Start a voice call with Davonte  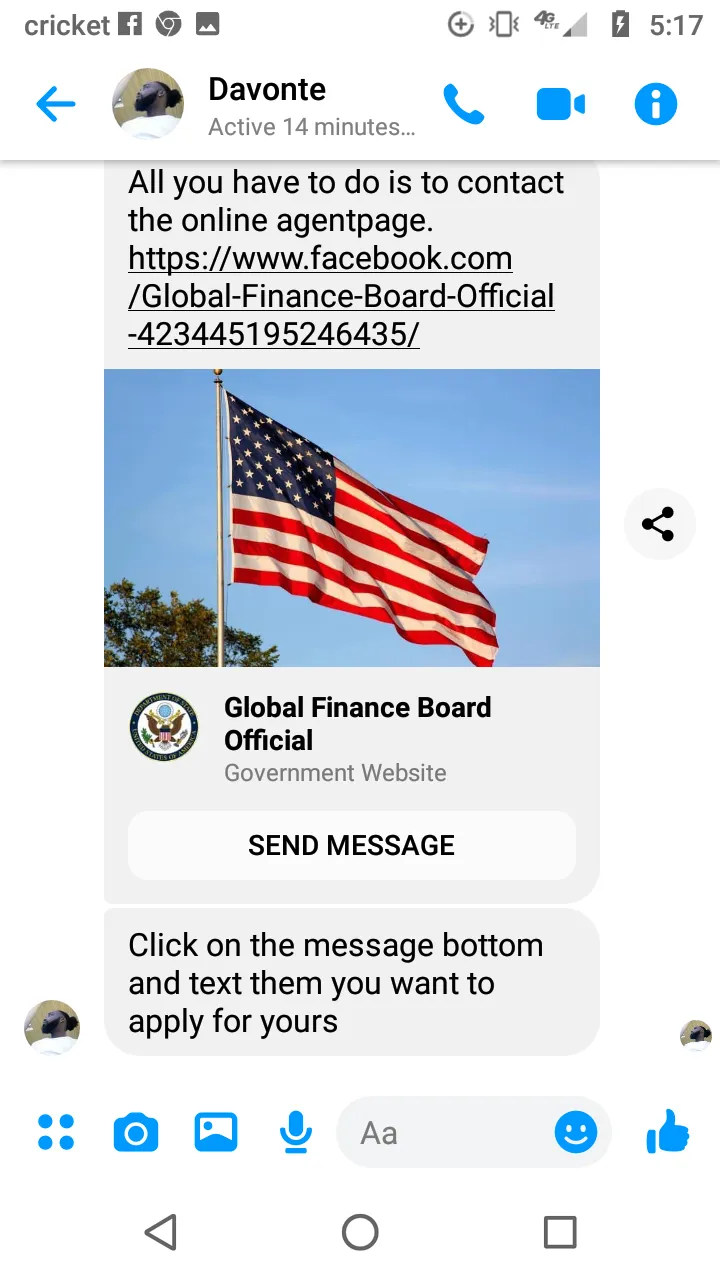click(464, 104)
